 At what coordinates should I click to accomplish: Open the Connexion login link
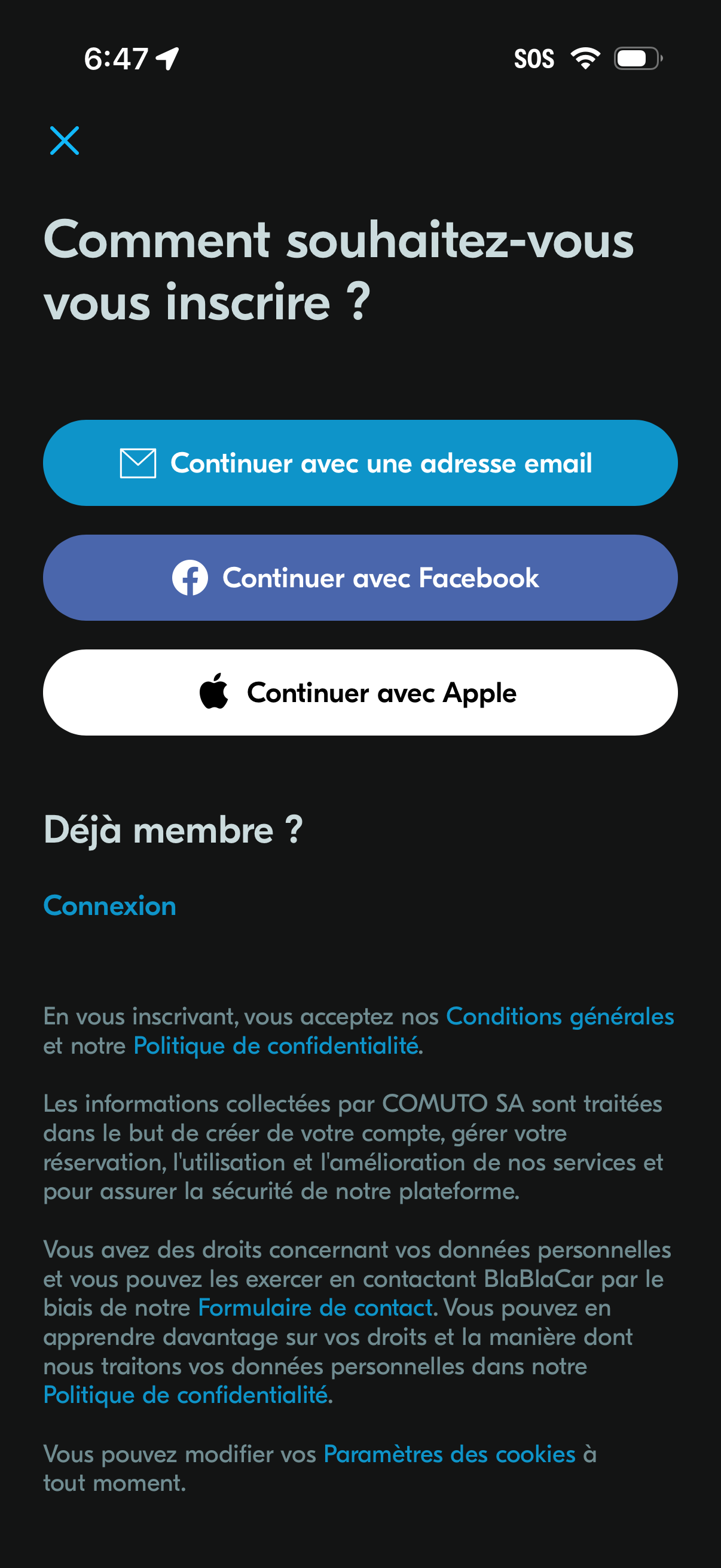(109, 906)
